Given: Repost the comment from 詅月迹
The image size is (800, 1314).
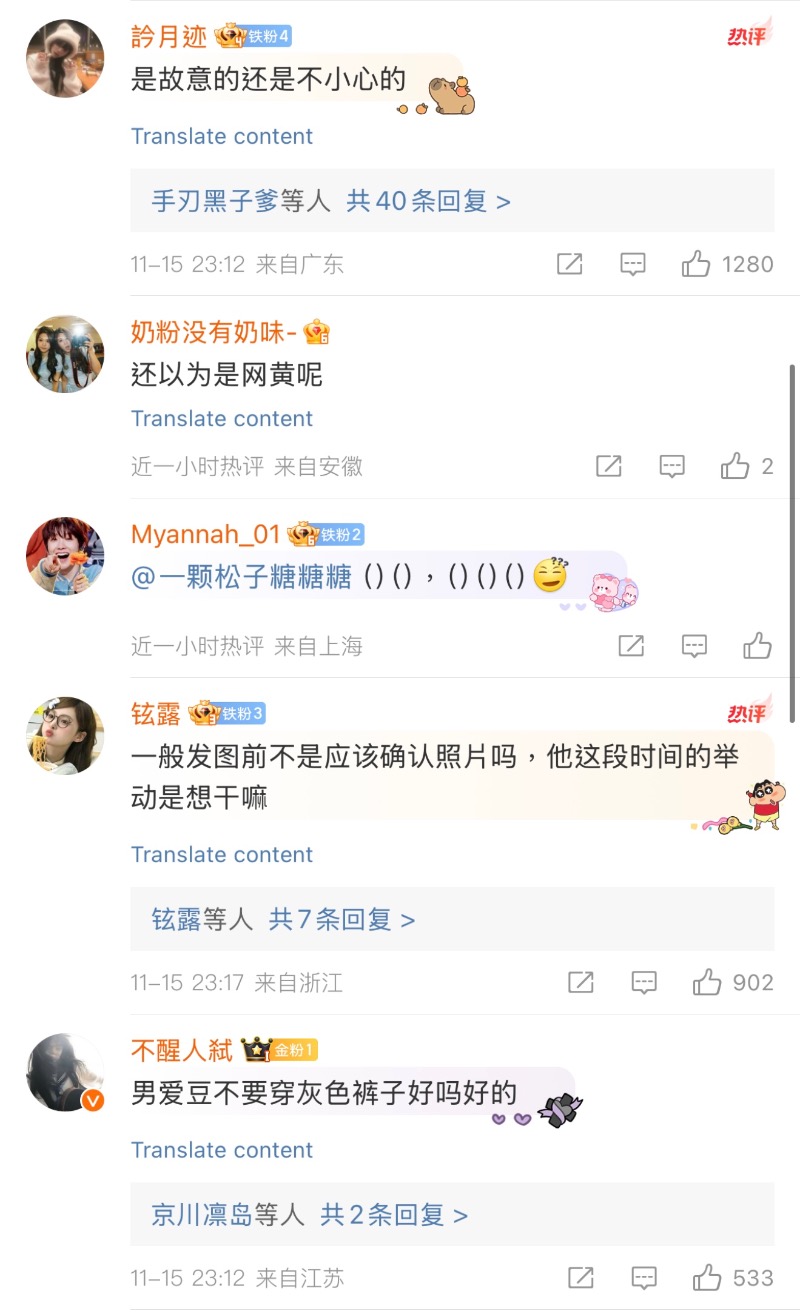Looking at the screenshot, I should coord(569,264).
